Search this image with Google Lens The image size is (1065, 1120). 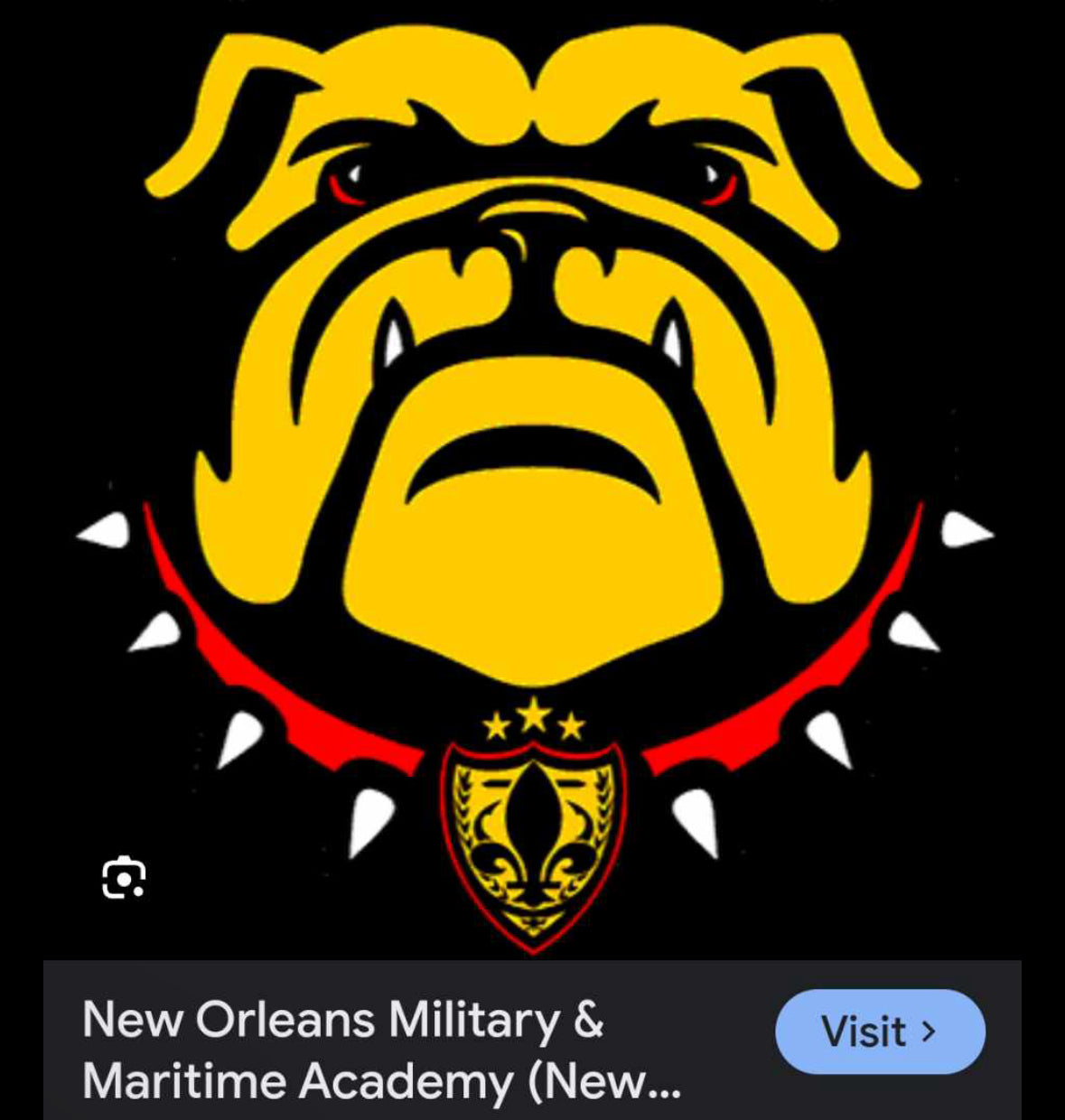coord(124,878)
